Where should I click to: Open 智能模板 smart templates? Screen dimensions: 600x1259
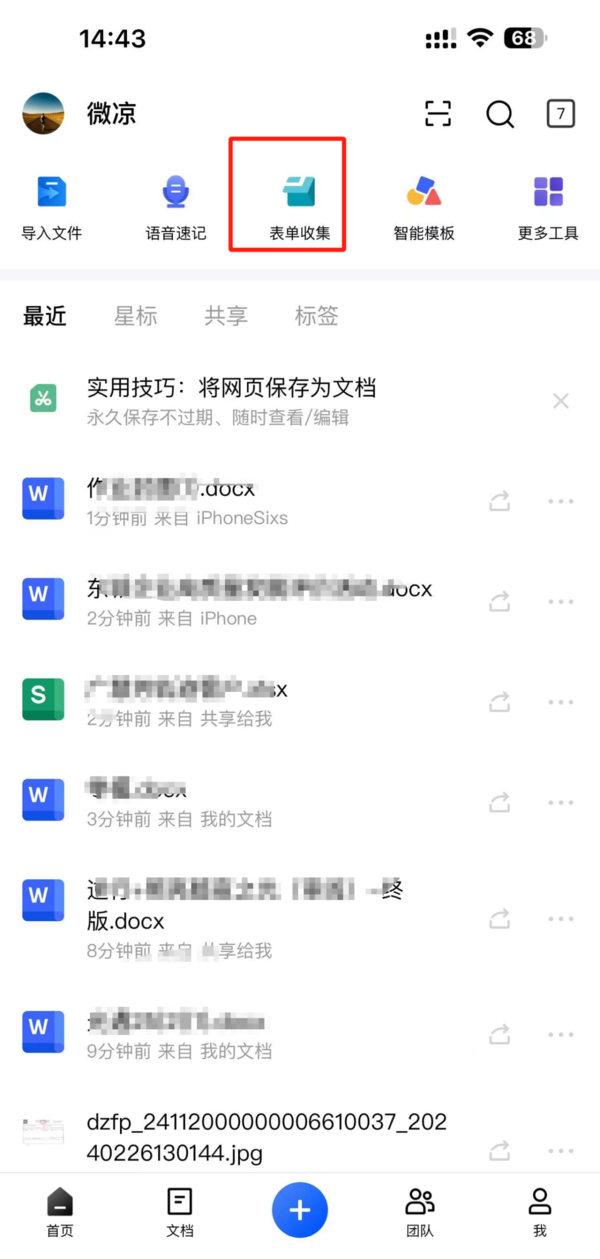(x=423, y=207)
